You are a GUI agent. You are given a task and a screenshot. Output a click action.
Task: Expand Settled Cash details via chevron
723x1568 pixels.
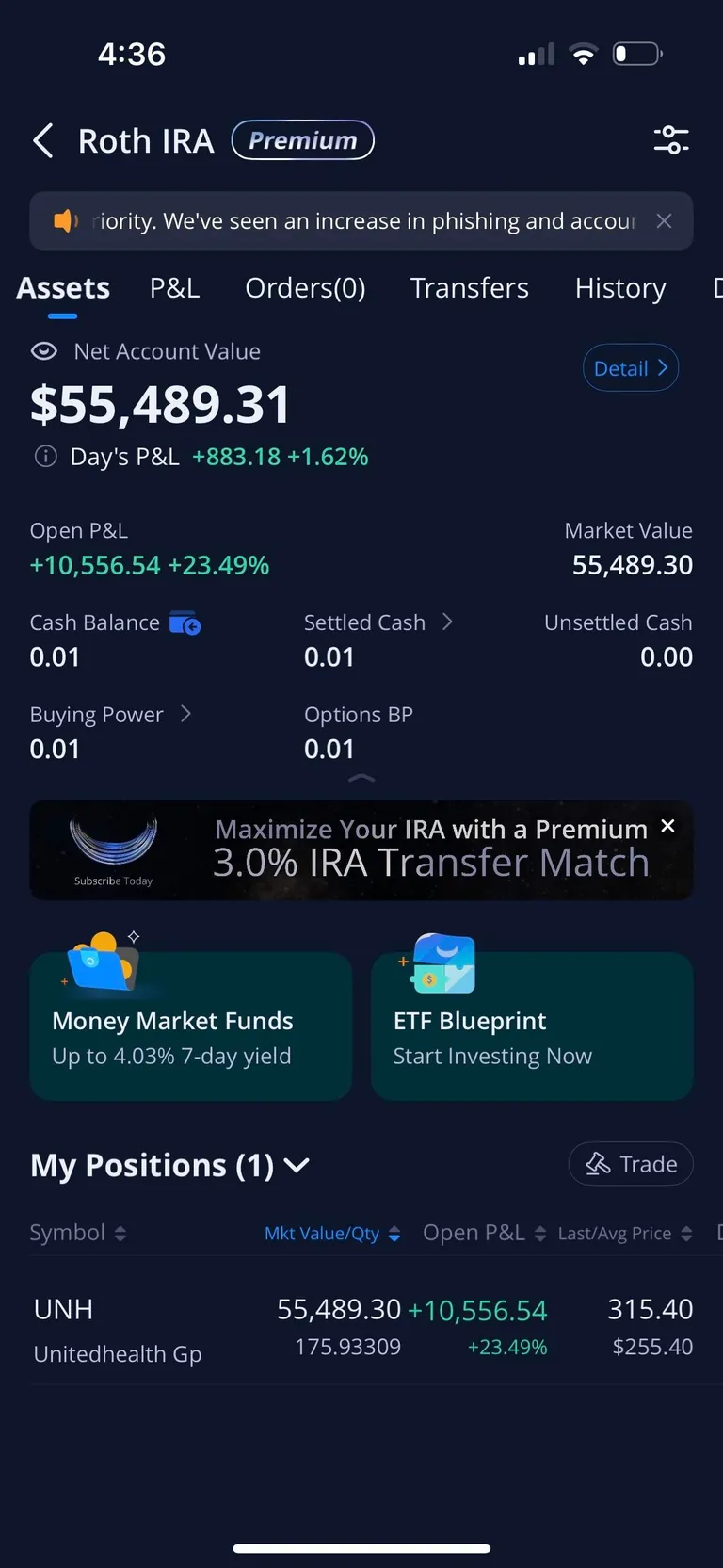(447, 622)
